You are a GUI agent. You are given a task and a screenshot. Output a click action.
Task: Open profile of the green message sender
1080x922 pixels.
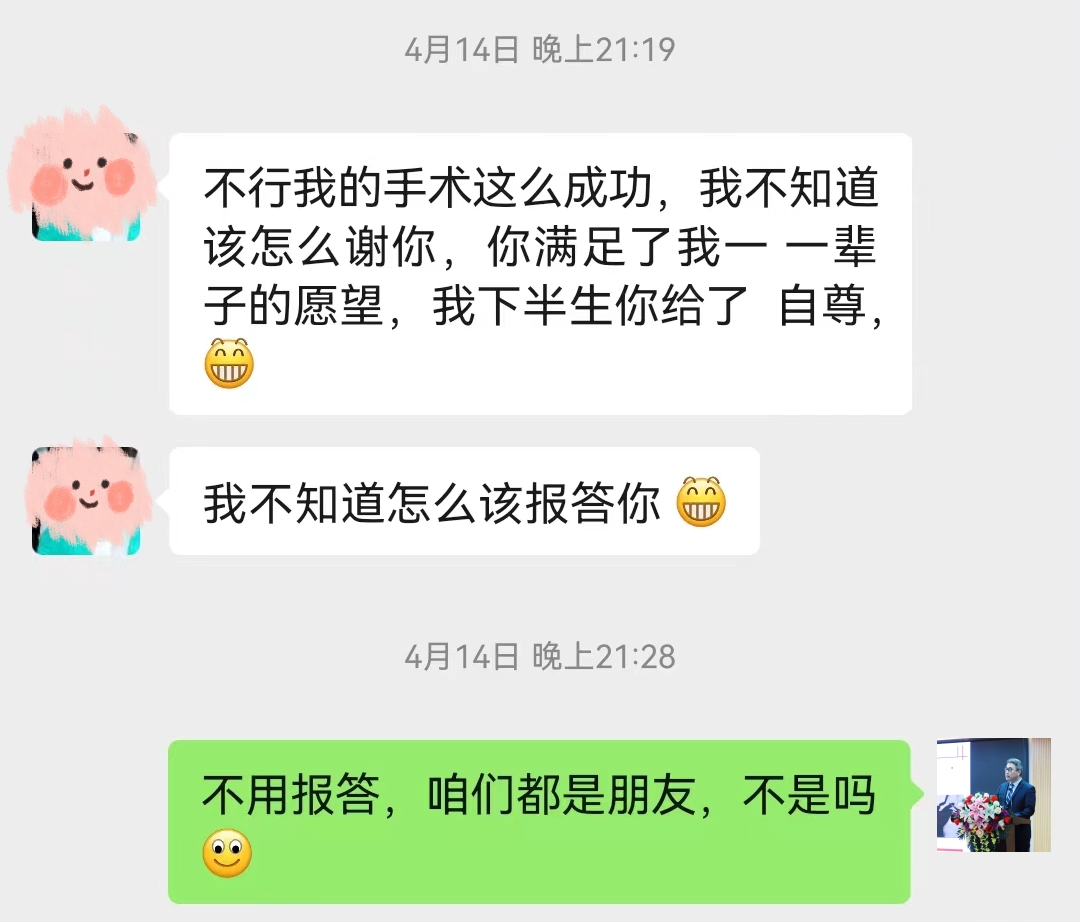(x=993, y=795)
